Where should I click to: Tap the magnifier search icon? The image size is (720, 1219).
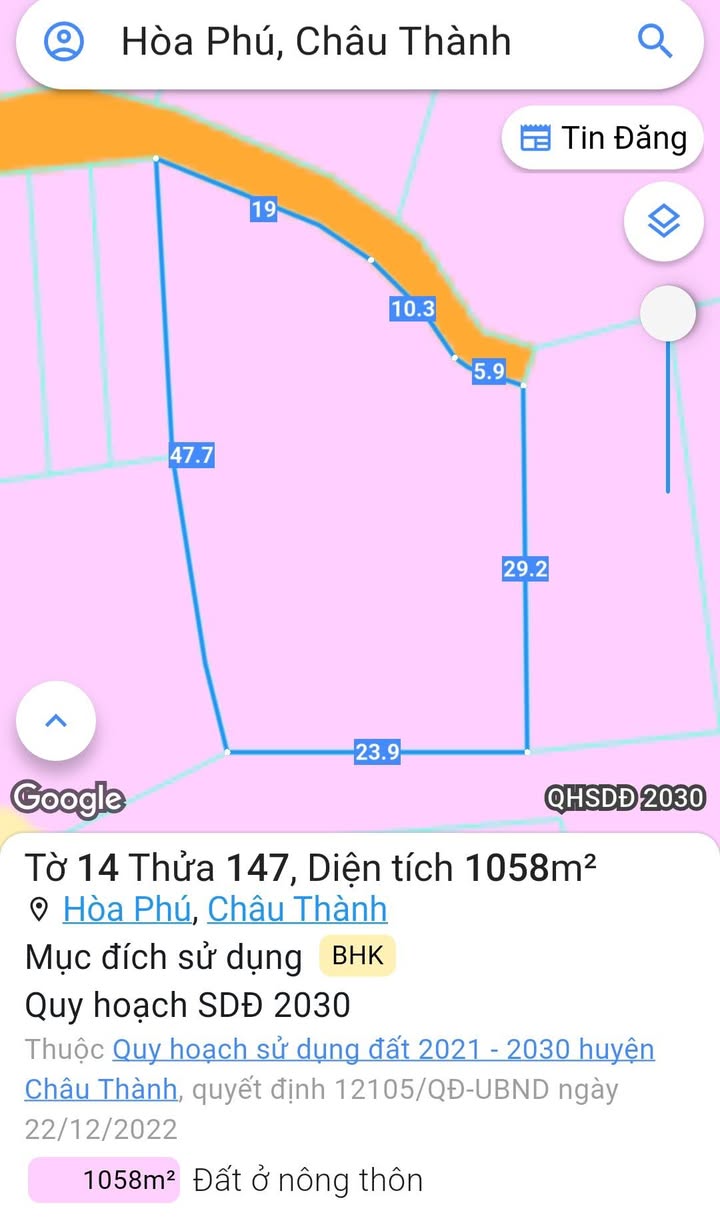(654, 41)
